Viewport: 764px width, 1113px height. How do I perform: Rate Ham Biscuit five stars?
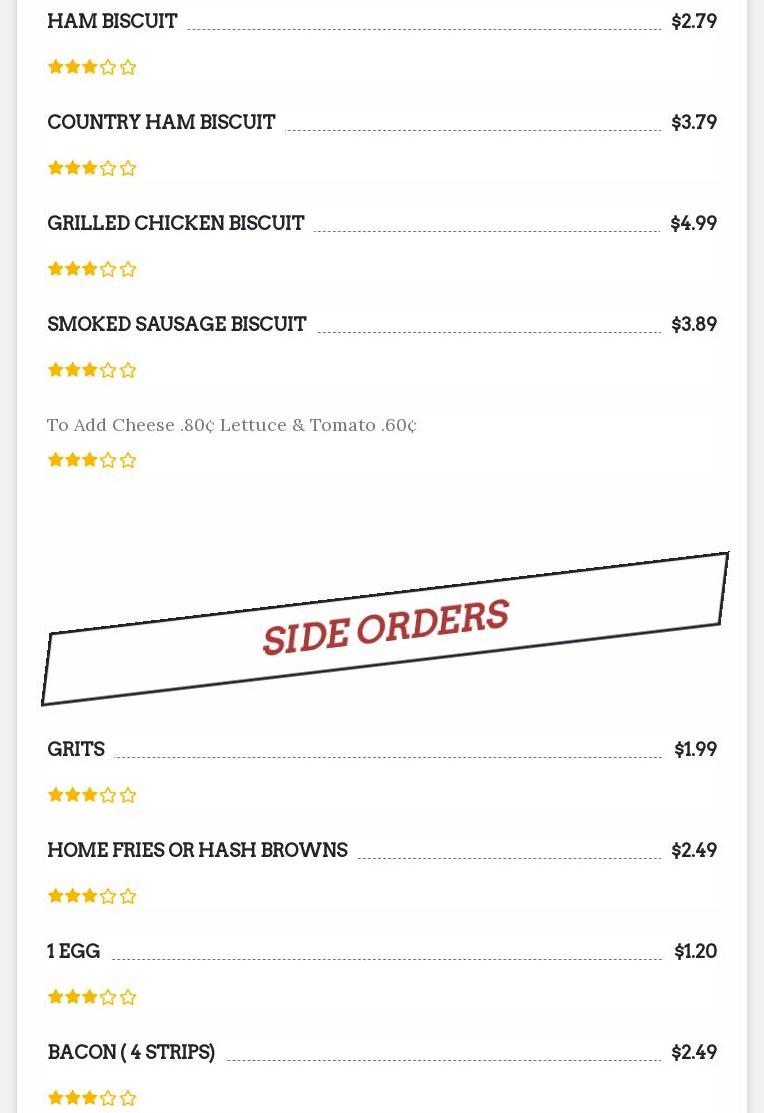(x=128, y=68)
